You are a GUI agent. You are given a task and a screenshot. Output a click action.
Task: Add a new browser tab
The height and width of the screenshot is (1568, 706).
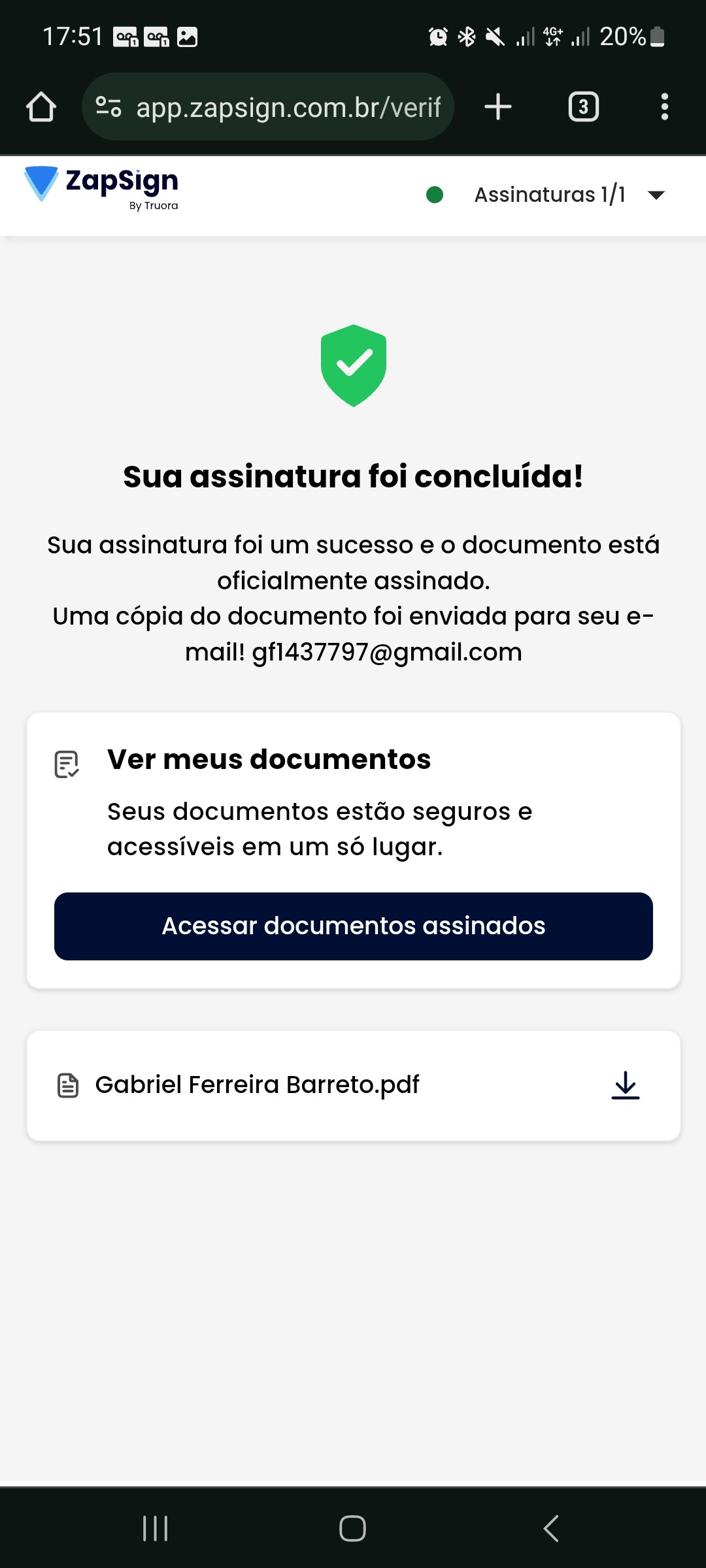[x=498, y=106]
